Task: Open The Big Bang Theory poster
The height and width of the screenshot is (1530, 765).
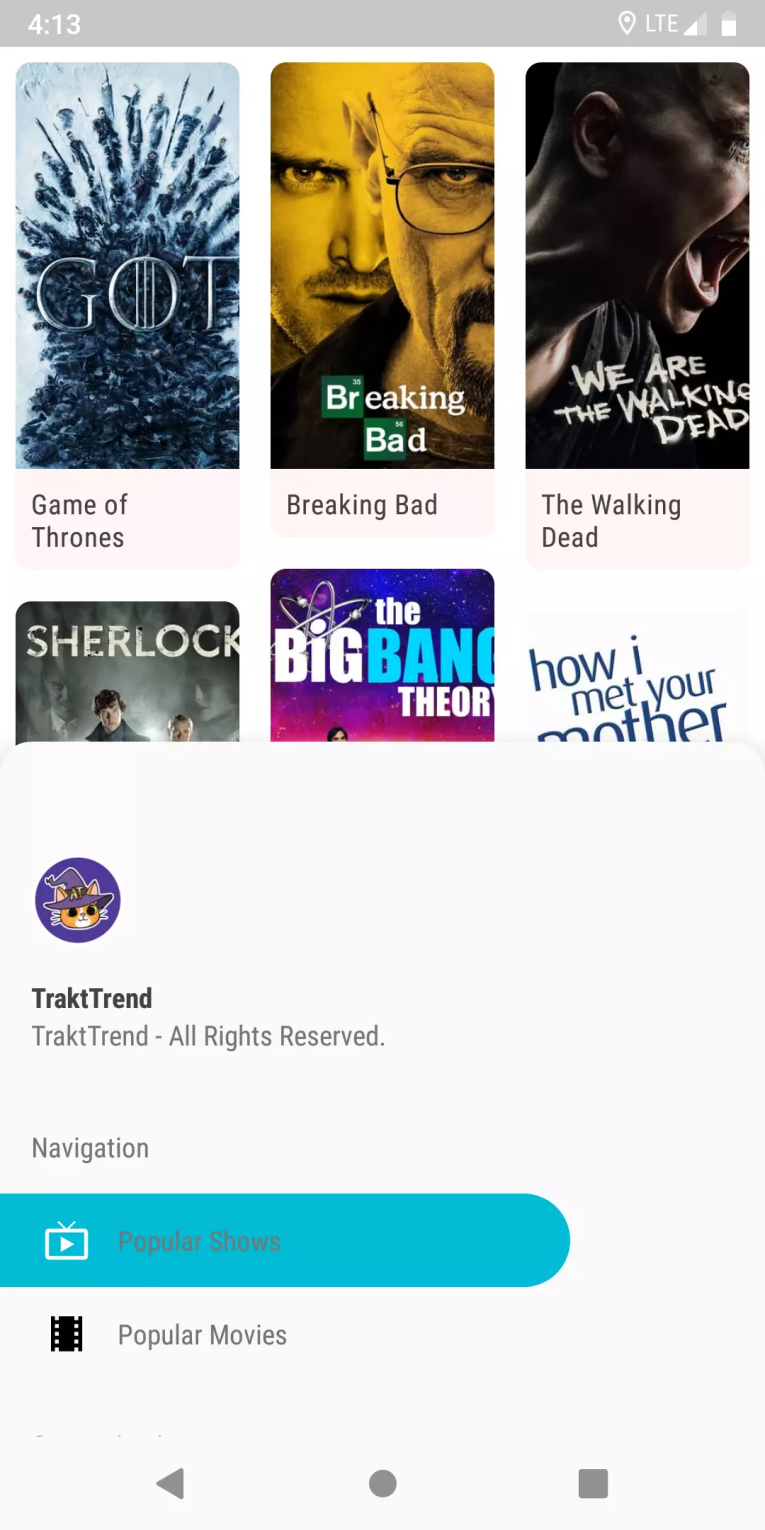Action: [x=382, y=655]
